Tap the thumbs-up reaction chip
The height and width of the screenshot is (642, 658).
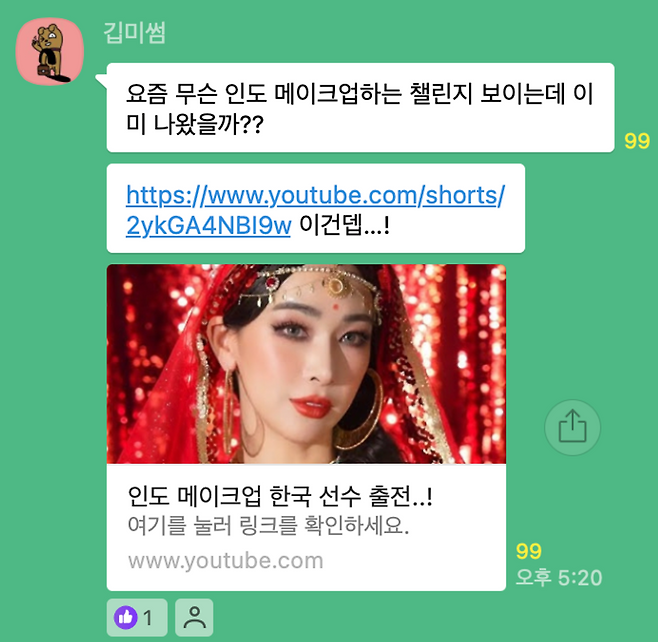[137, 618]
